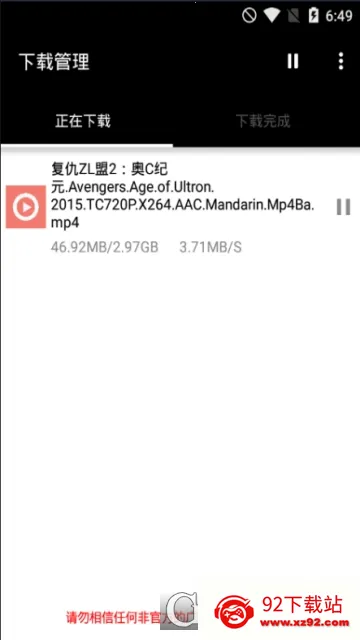Image resolution: width=360 pixels, height=640 pixels.
Task: Open the 复仇ZL盟2 download entry
Action: [180, 207]
